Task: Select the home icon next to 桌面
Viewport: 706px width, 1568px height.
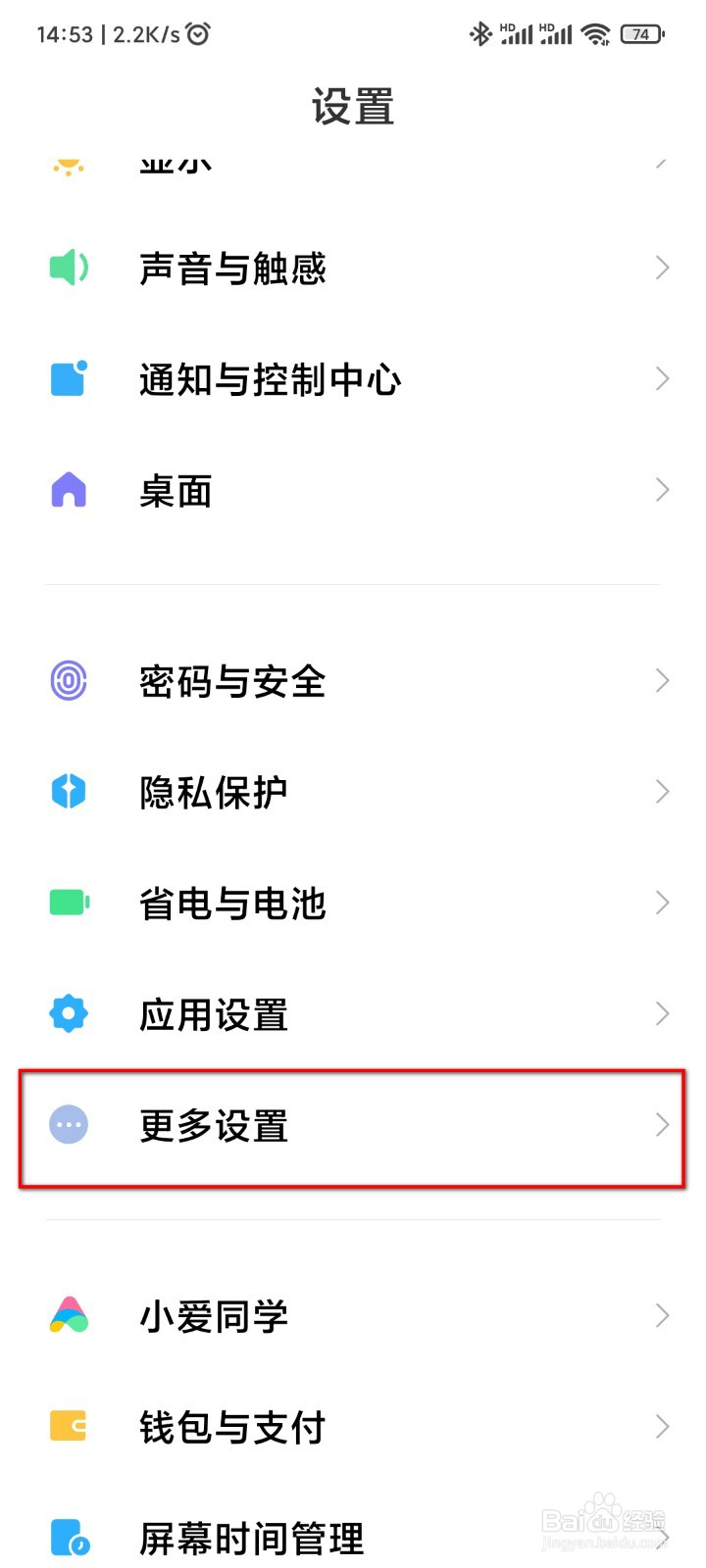Action: (67, 490)
